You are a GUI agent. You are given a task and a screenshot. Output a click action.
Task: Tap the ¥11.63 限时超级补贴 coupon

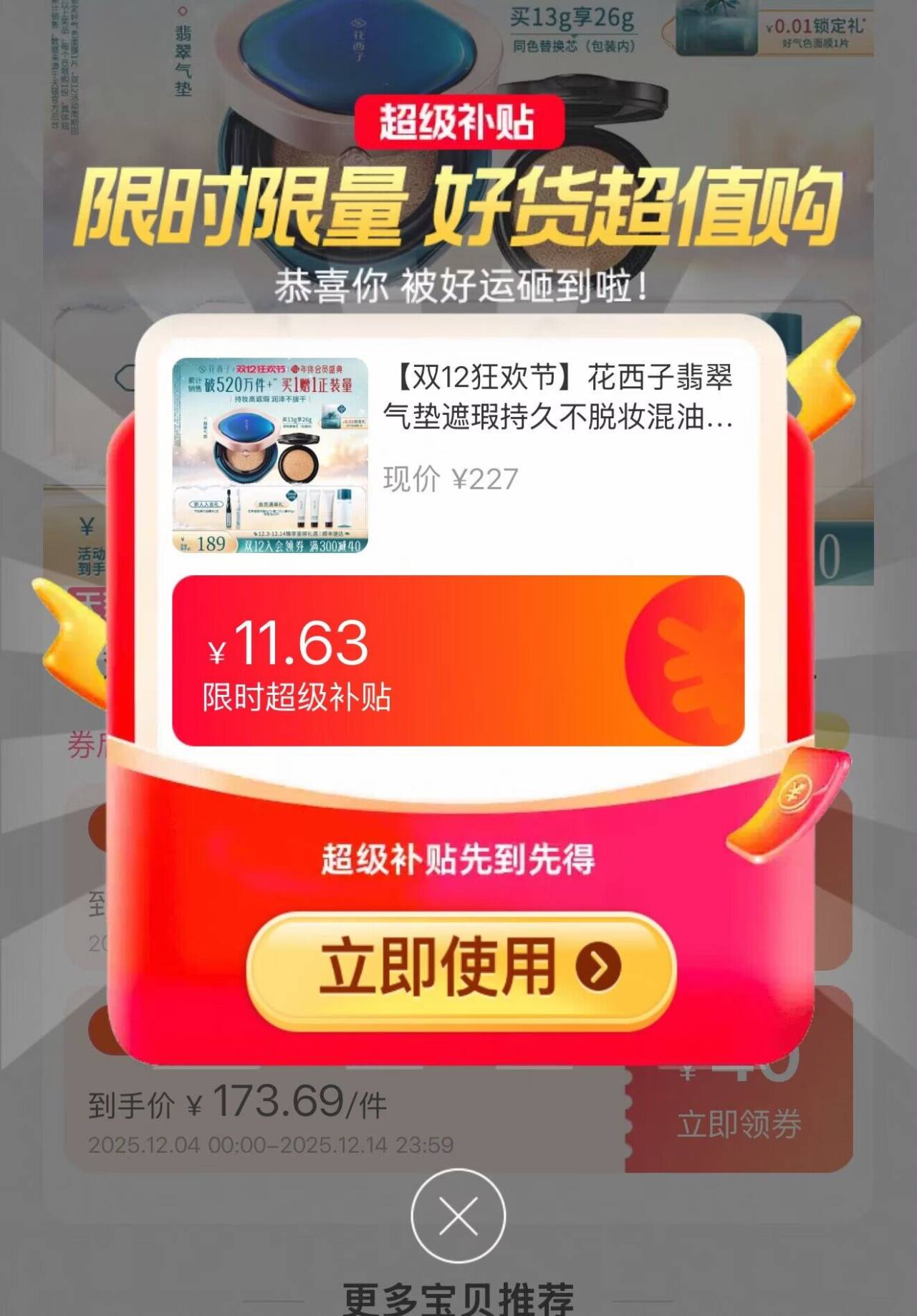458,661
